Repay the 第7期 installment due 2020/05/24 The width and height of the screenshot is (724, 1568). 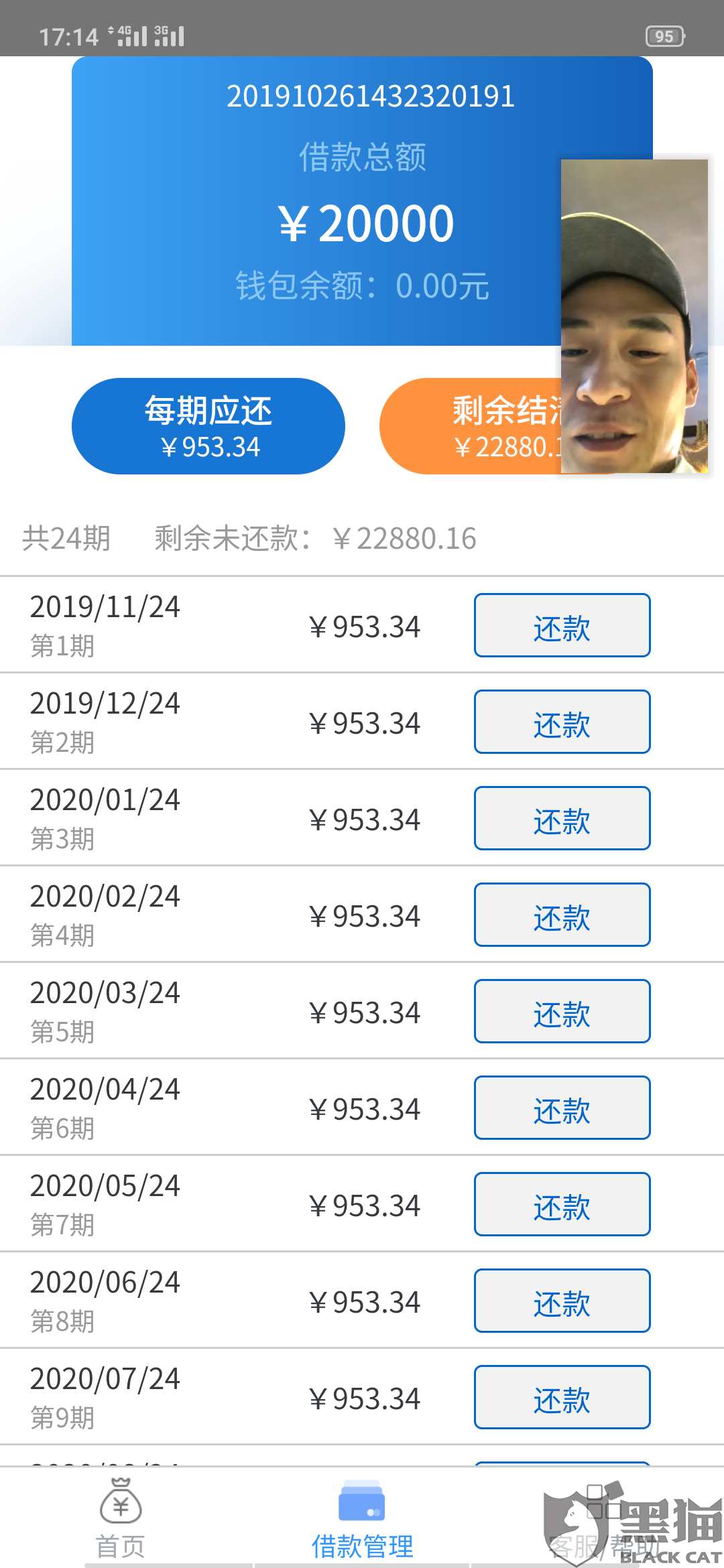click(562, 1204)
